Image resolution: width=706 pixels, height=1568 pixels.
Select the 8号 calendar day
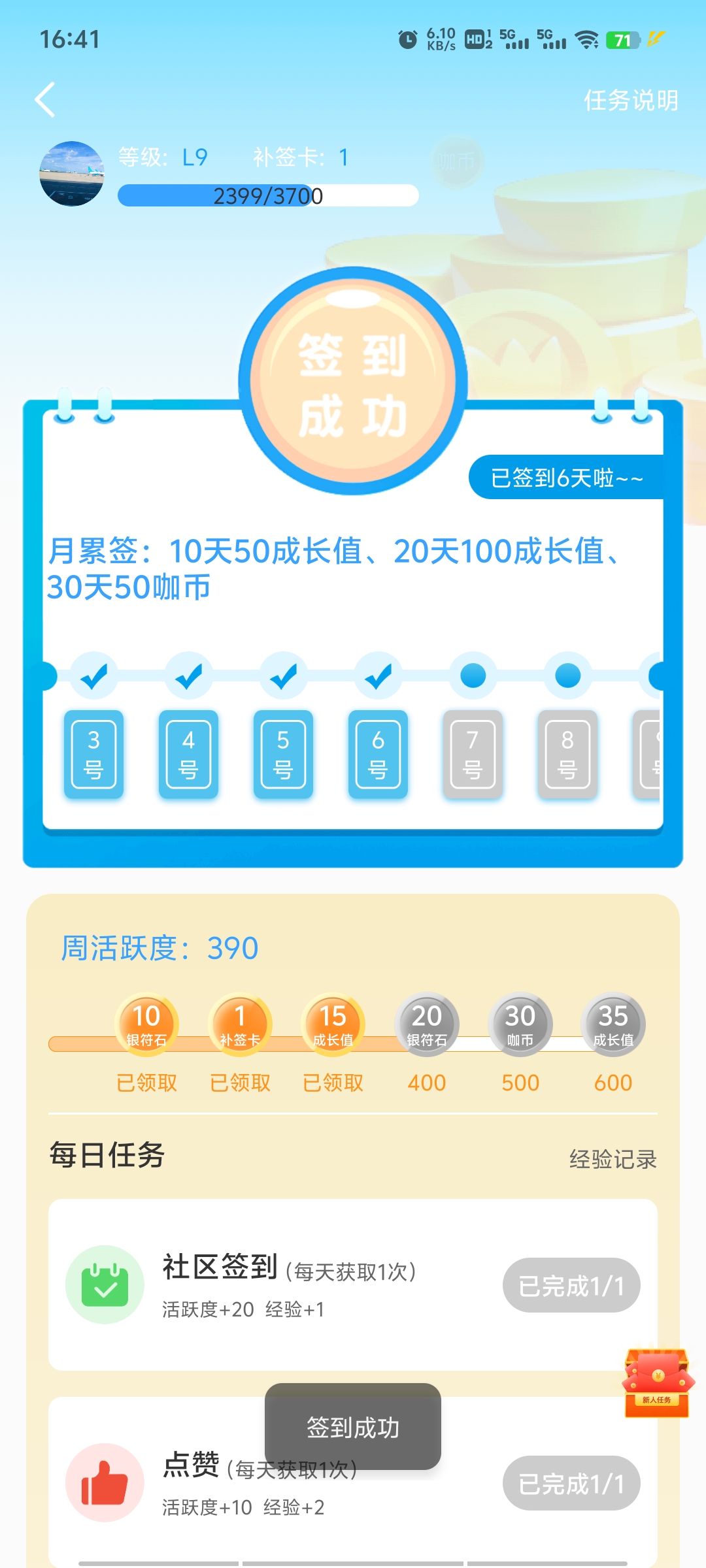567,754
